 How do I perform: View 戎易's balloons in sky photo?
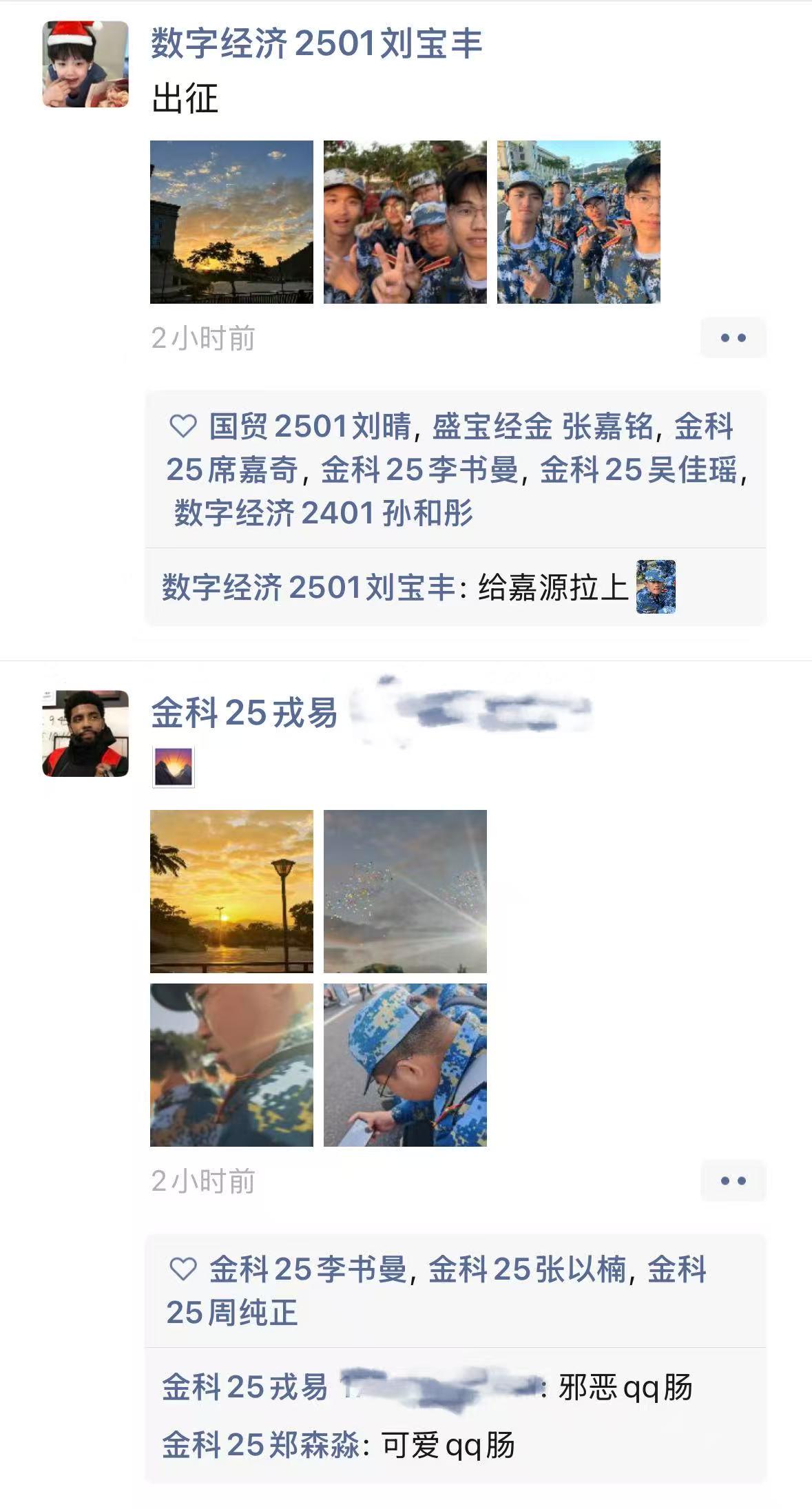click(x=405, y=891)
